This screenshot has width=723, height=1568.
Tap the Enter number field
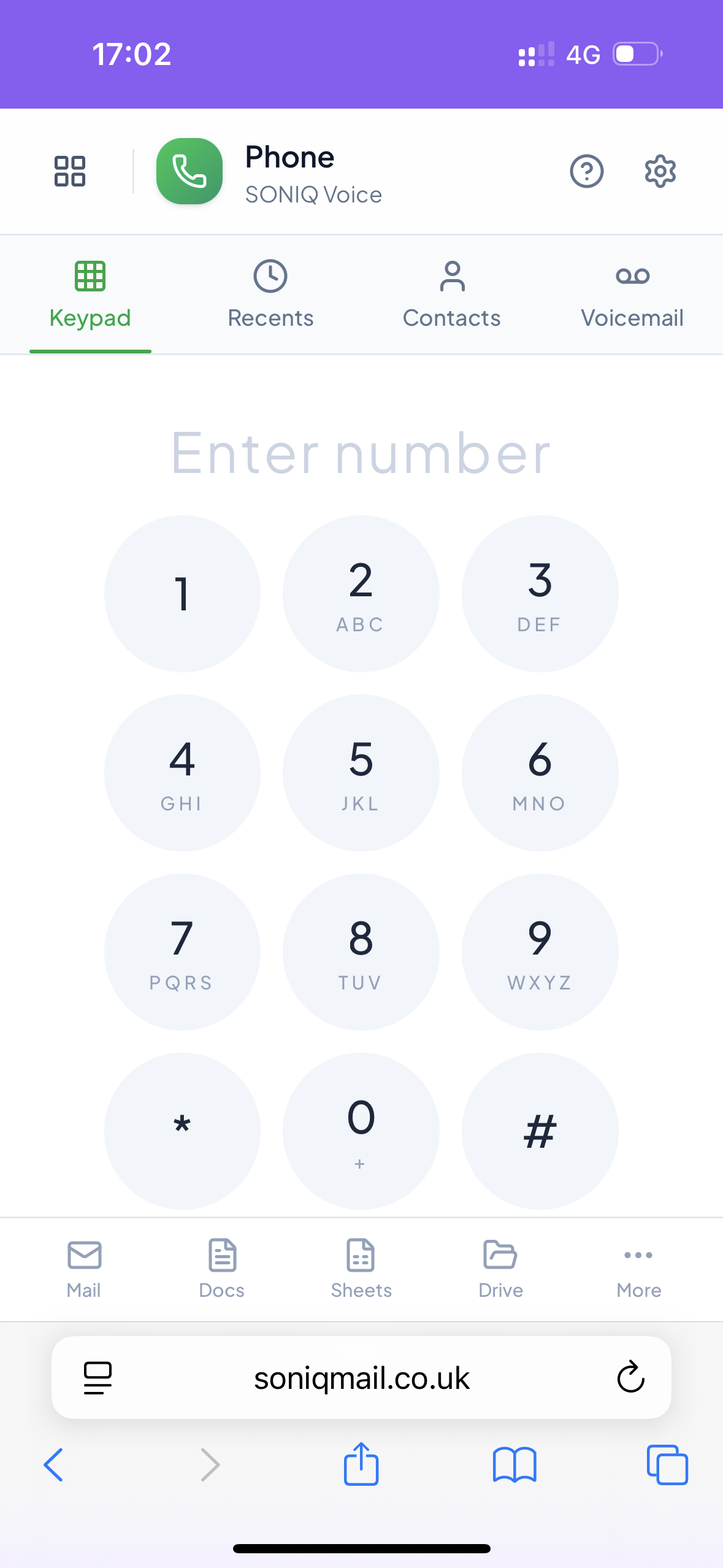pyautogui.click(x=361, y=453)
